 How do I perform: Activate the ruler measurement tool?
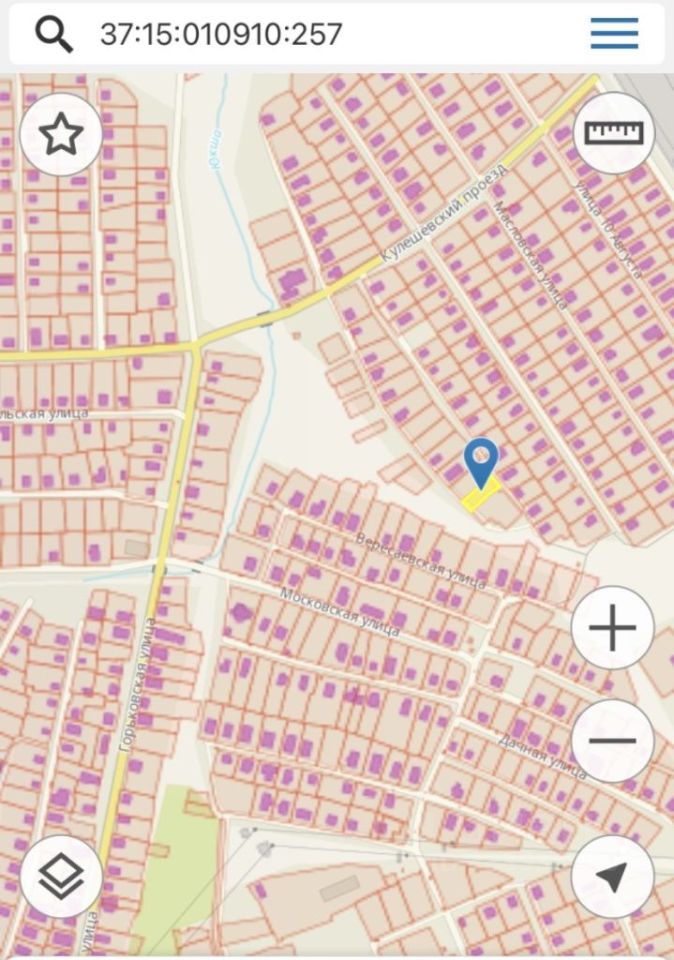[x=613, y=133]
